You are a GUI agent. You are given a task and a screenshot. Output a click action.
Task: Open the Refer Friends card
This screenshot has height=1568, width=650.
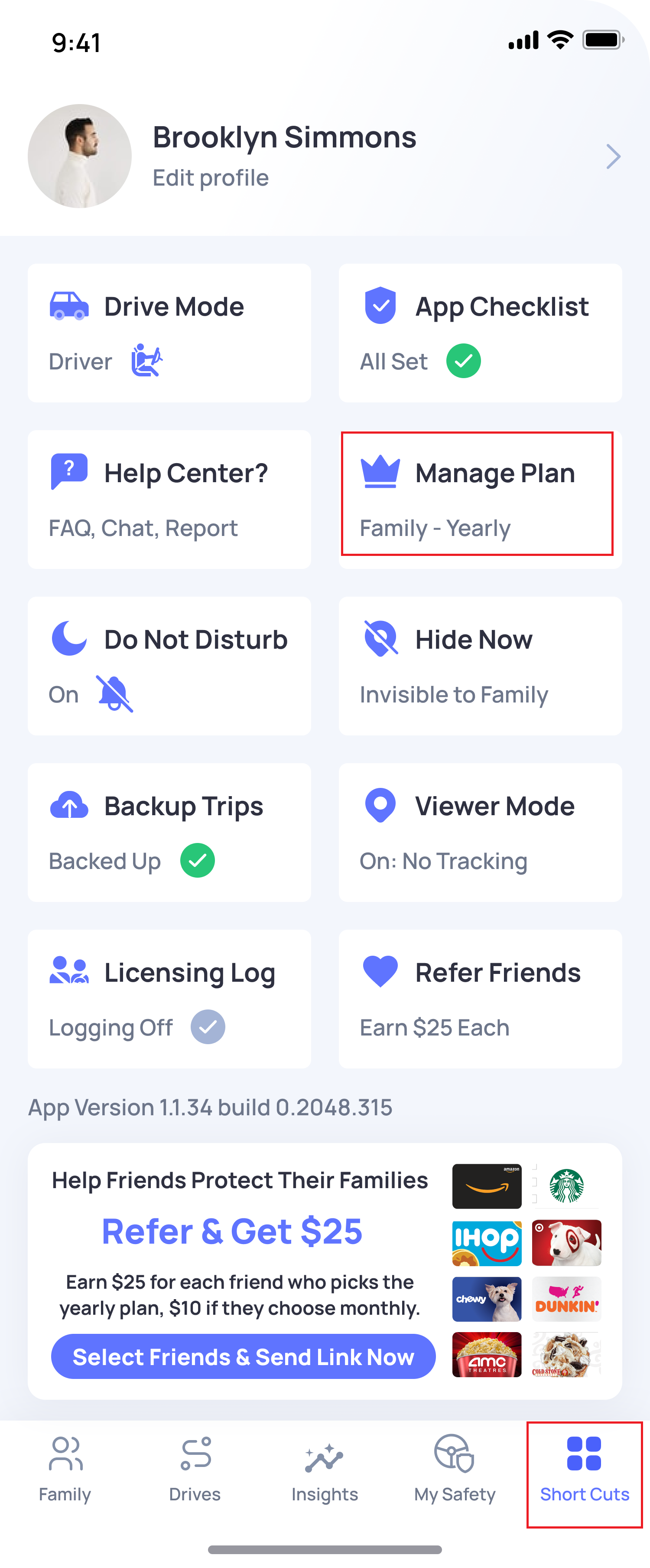point(480,998)
